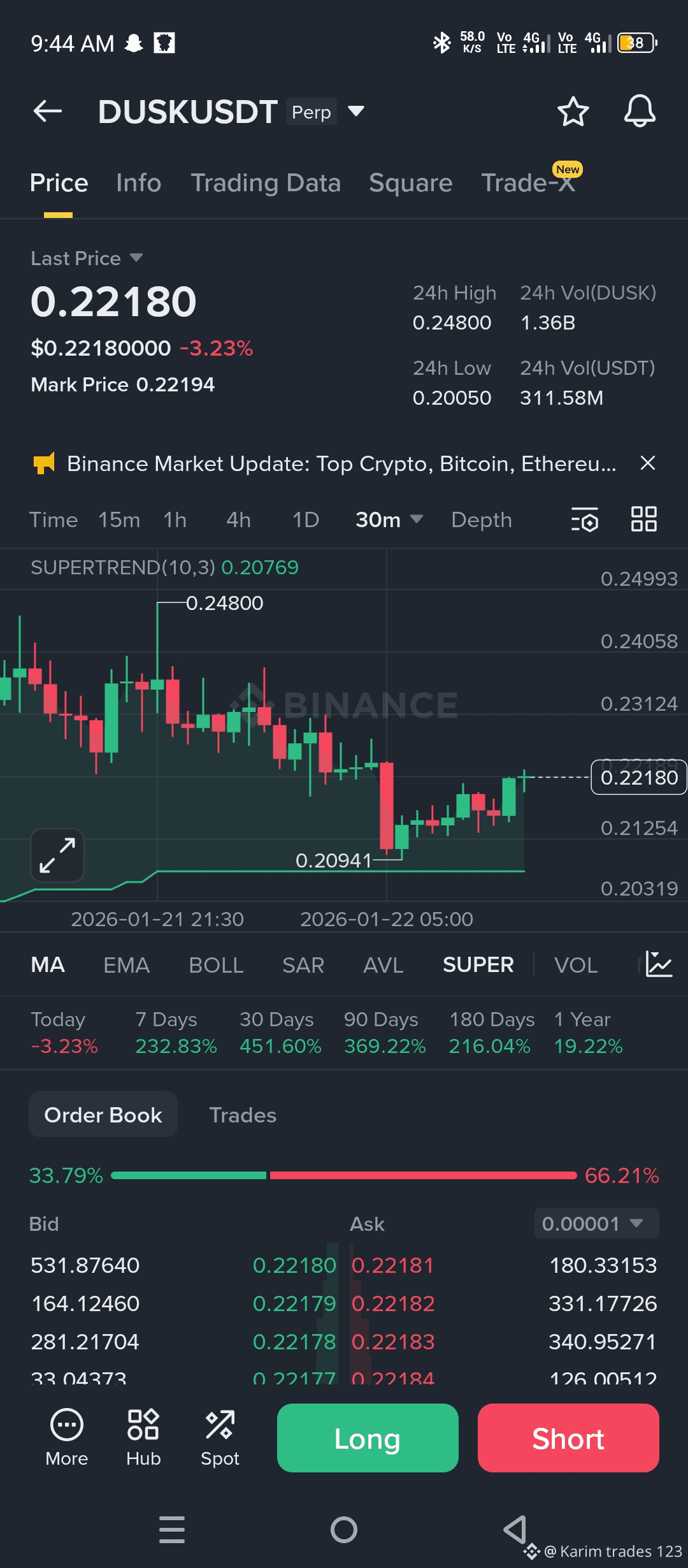Select the 4h chart interval
This screenshot has height=1568, width=688.
[238, 520]
